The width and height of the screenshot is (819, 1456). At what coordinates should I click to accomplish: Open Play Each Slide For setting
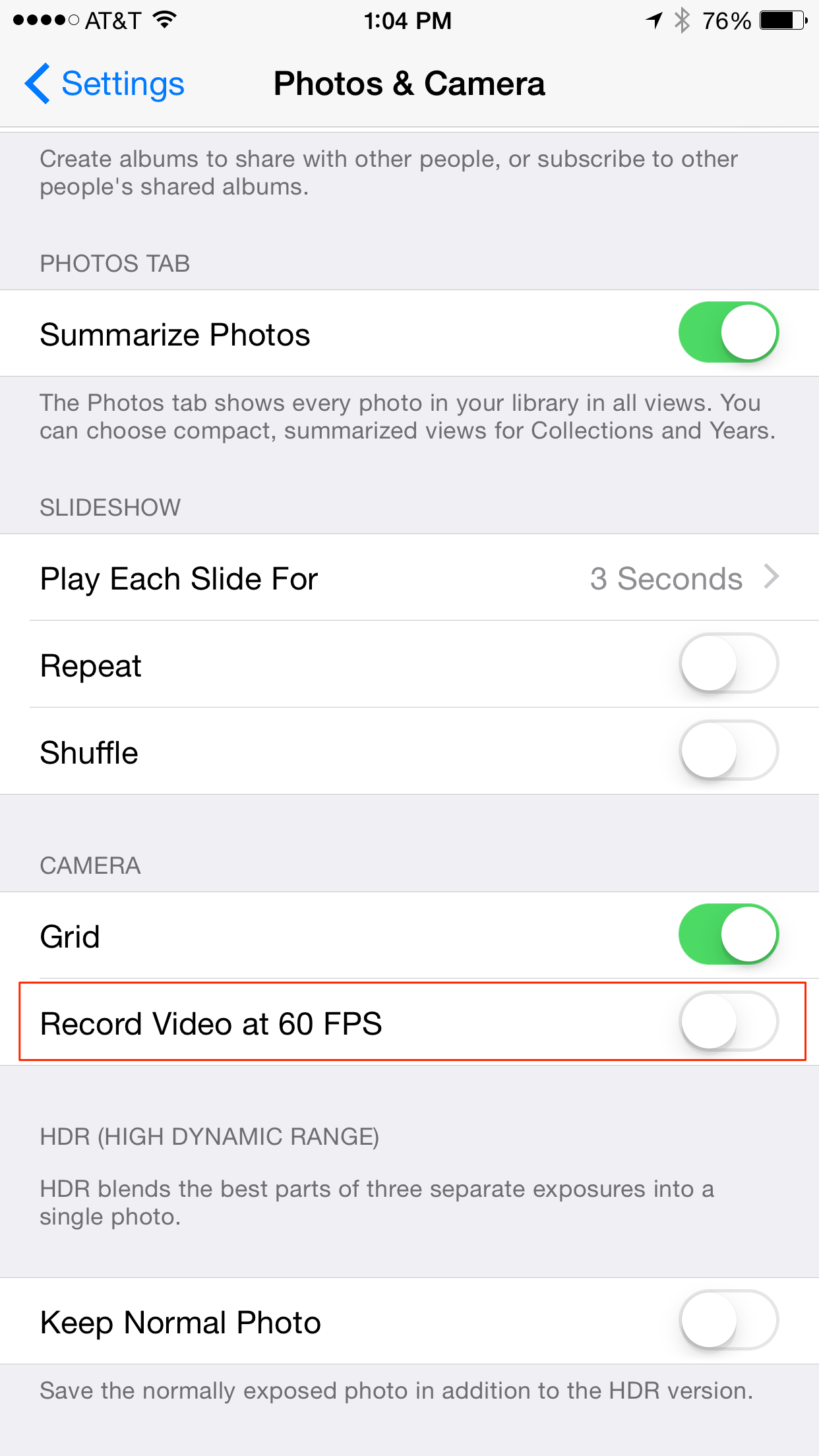(409, 578)
